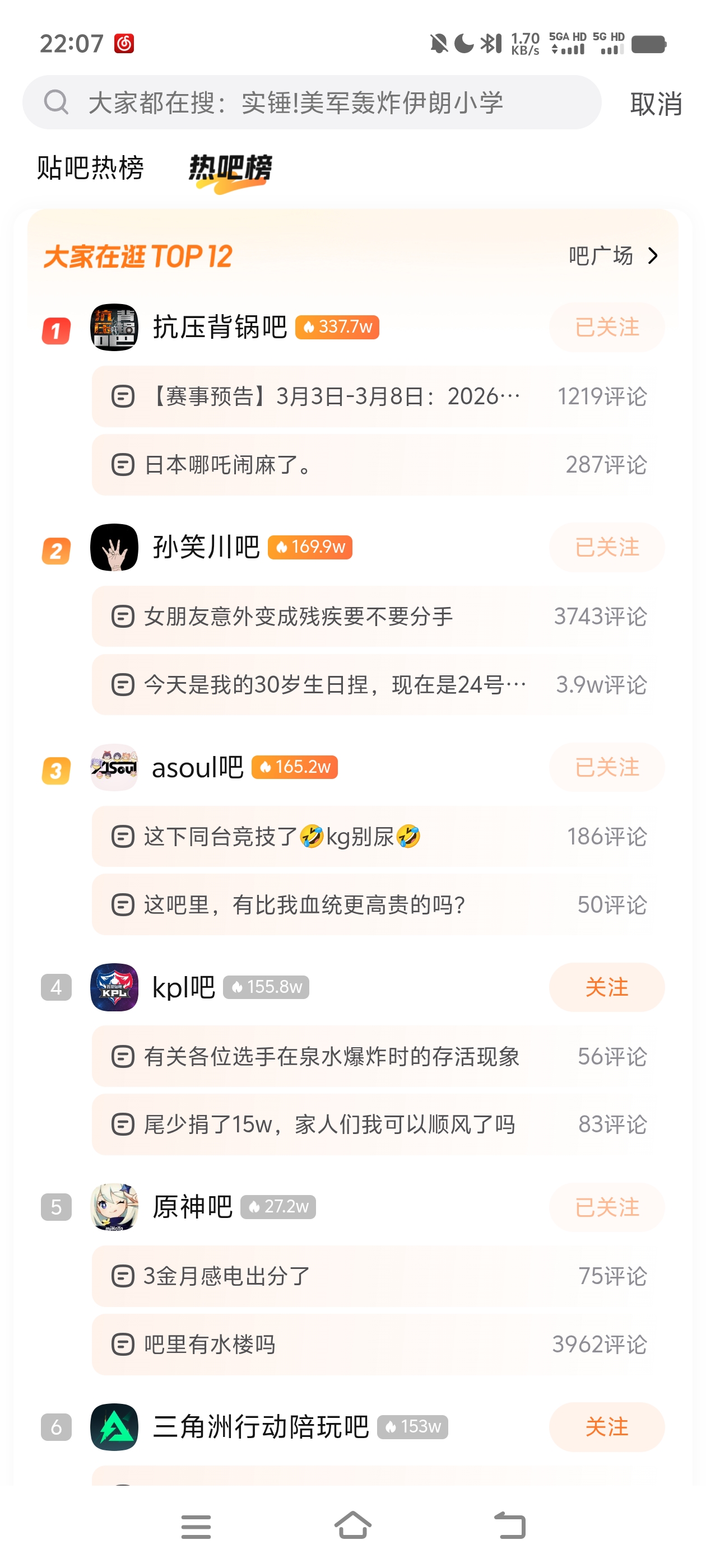Tap the system back button
The image size is (706, 1568).
509,1526
